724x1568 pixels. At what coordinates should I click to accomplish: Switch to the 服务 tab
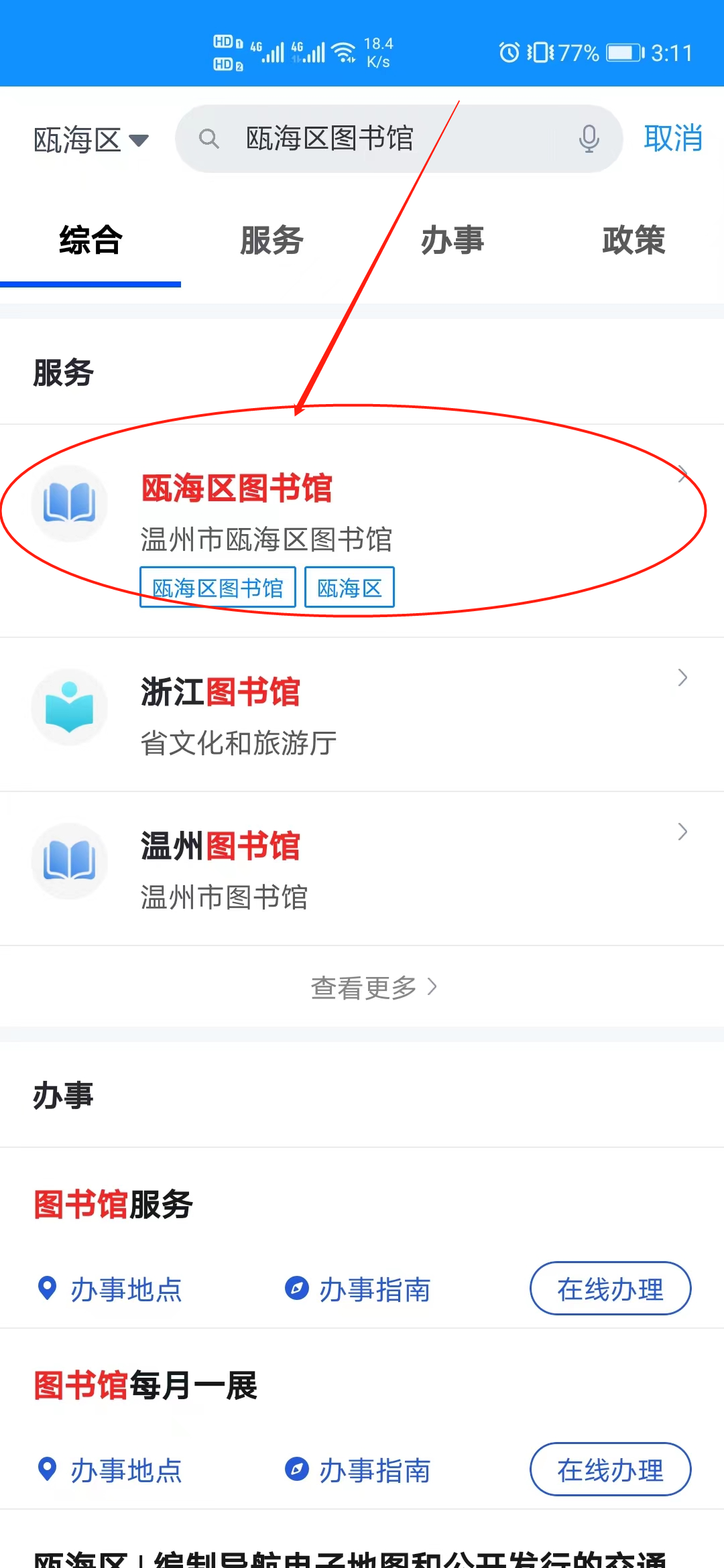click(x=271, y=240)
